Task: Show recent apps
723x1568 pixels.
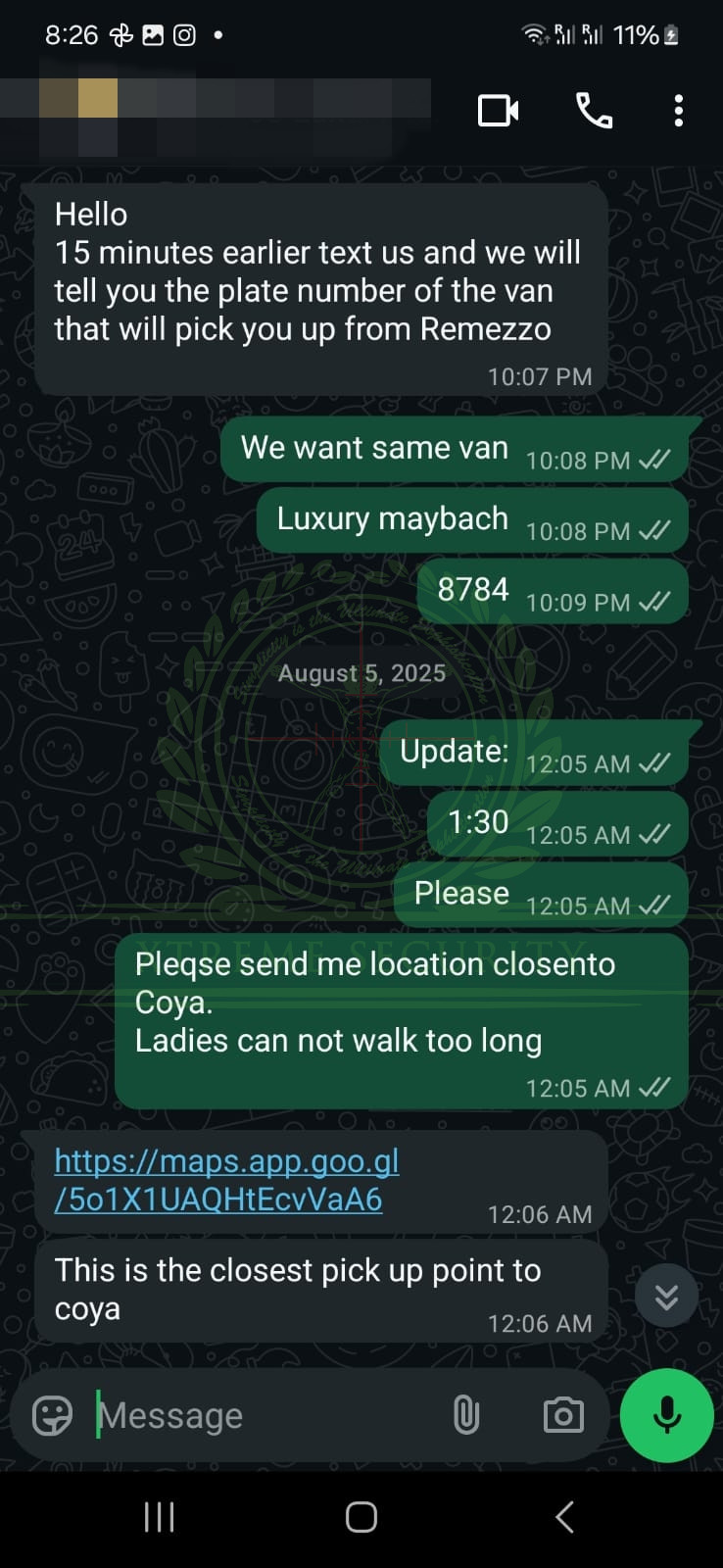Action: coord(159,1517)
